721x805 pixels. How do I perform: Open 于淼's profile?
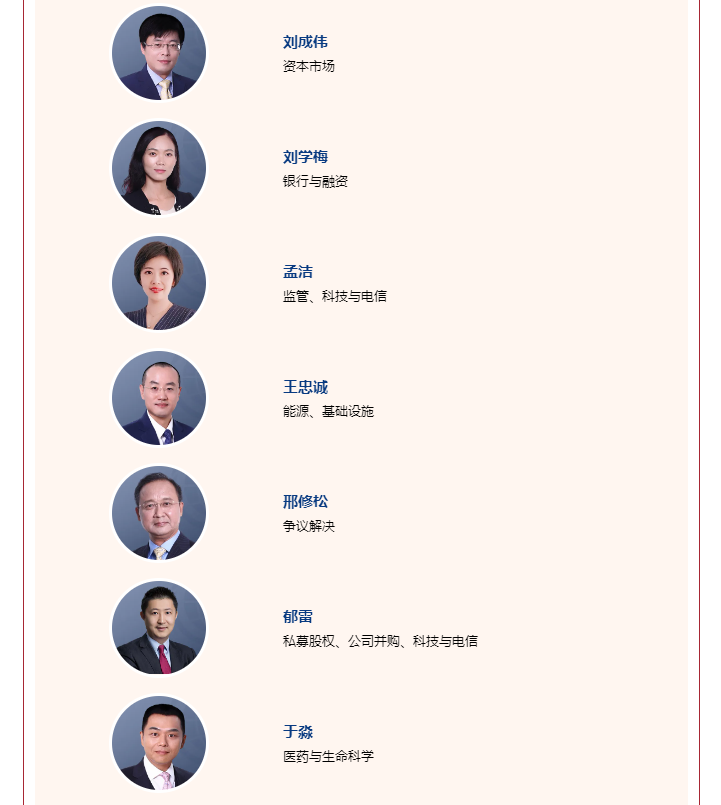point(297,732)
